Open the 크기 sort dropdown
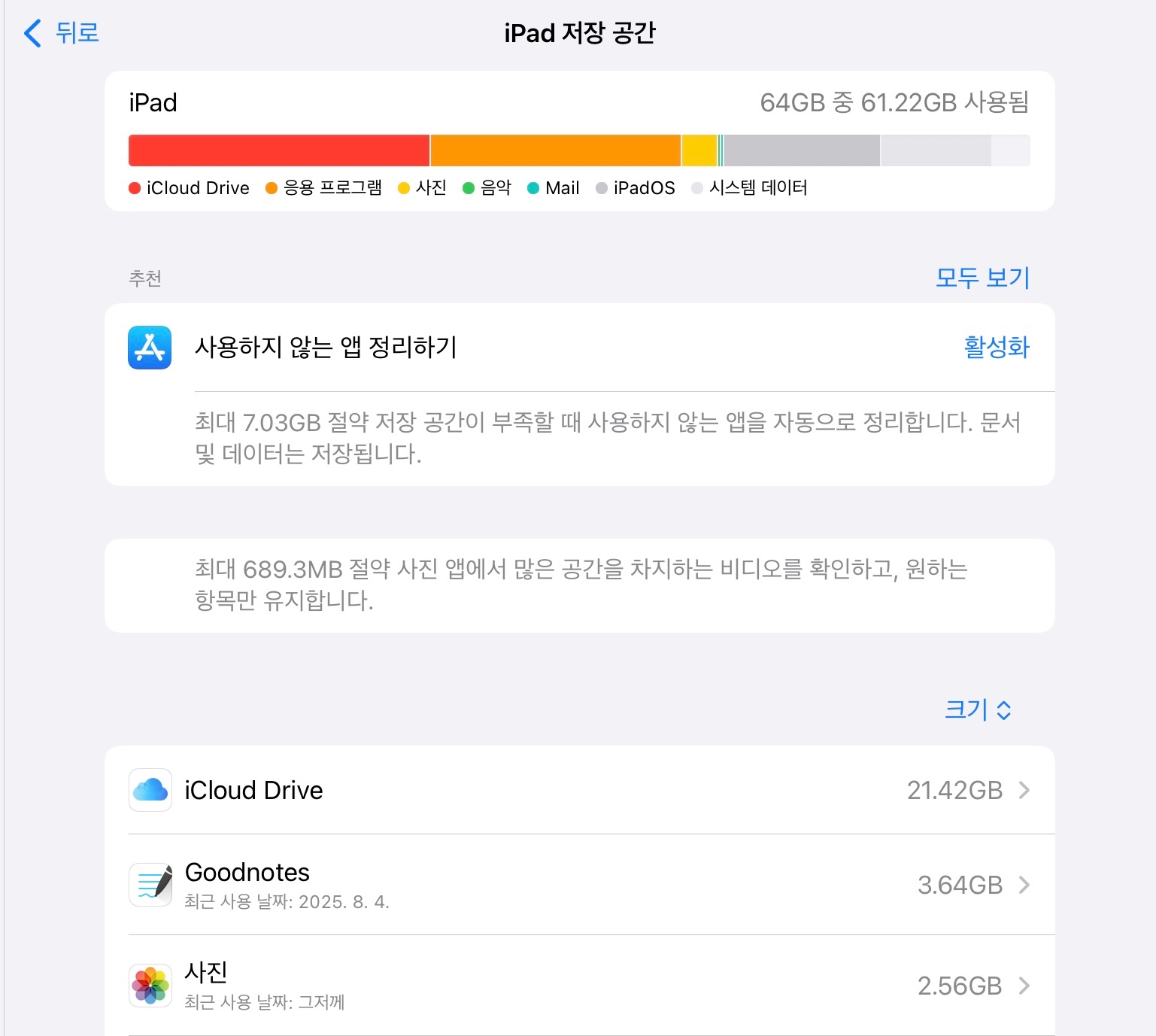The image size is (1156, 1036). coord(977,709)
